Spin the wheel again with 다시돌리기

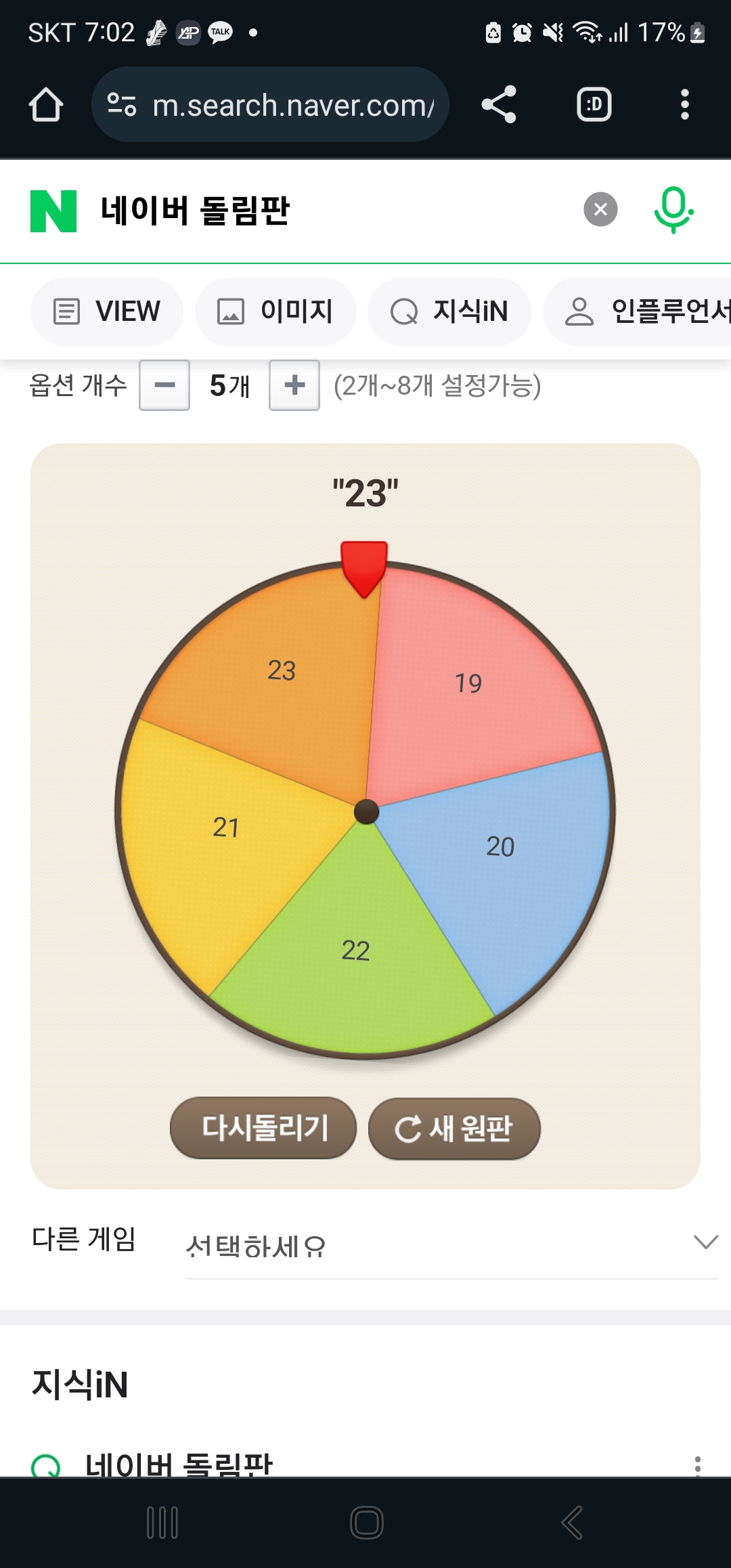[x=263, y=1128]
